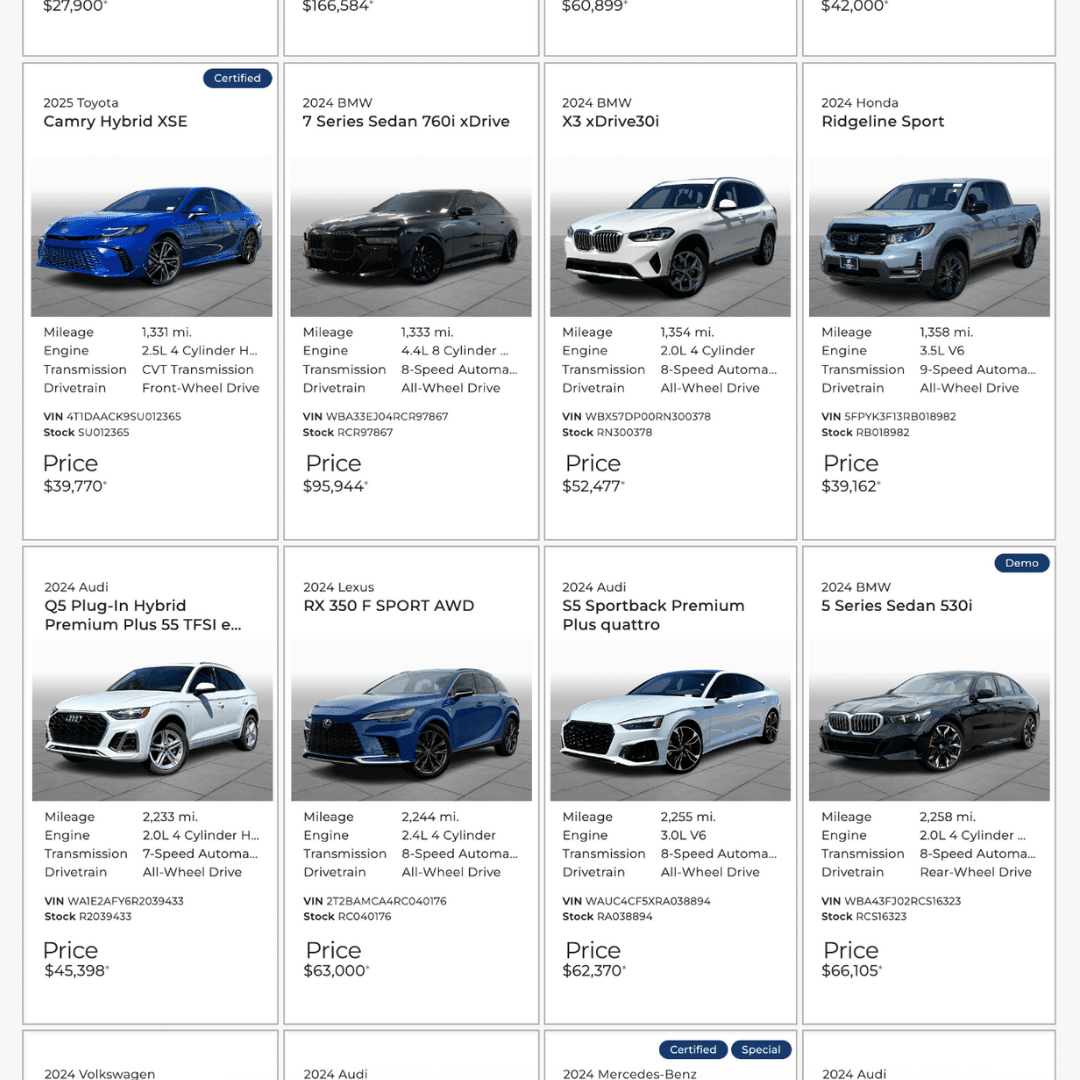View the BMW 7 Series Sedan 760i xDrive

click(x=406, y=122)
